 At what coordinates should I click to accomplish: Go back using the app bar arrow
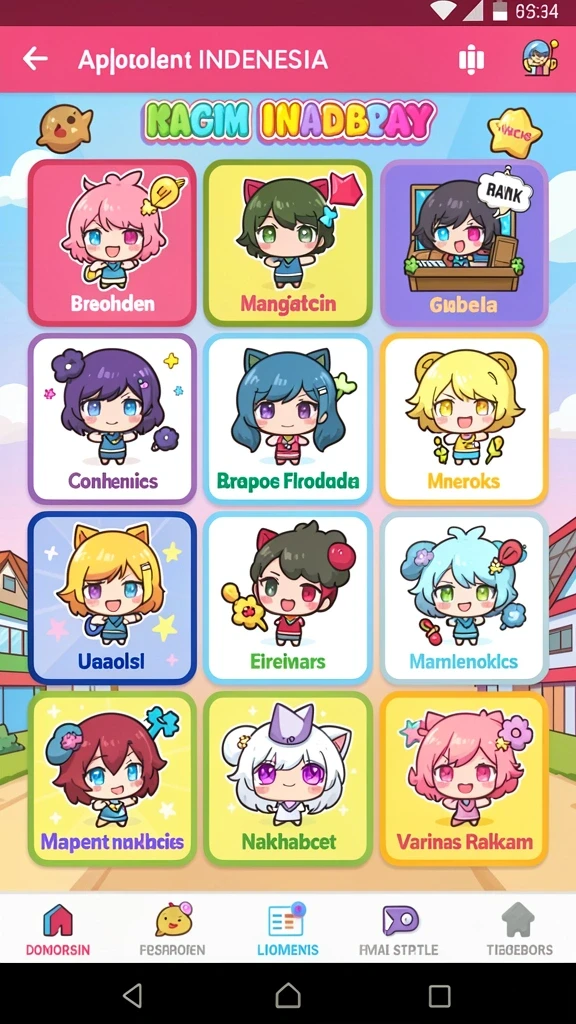(35, 59)
